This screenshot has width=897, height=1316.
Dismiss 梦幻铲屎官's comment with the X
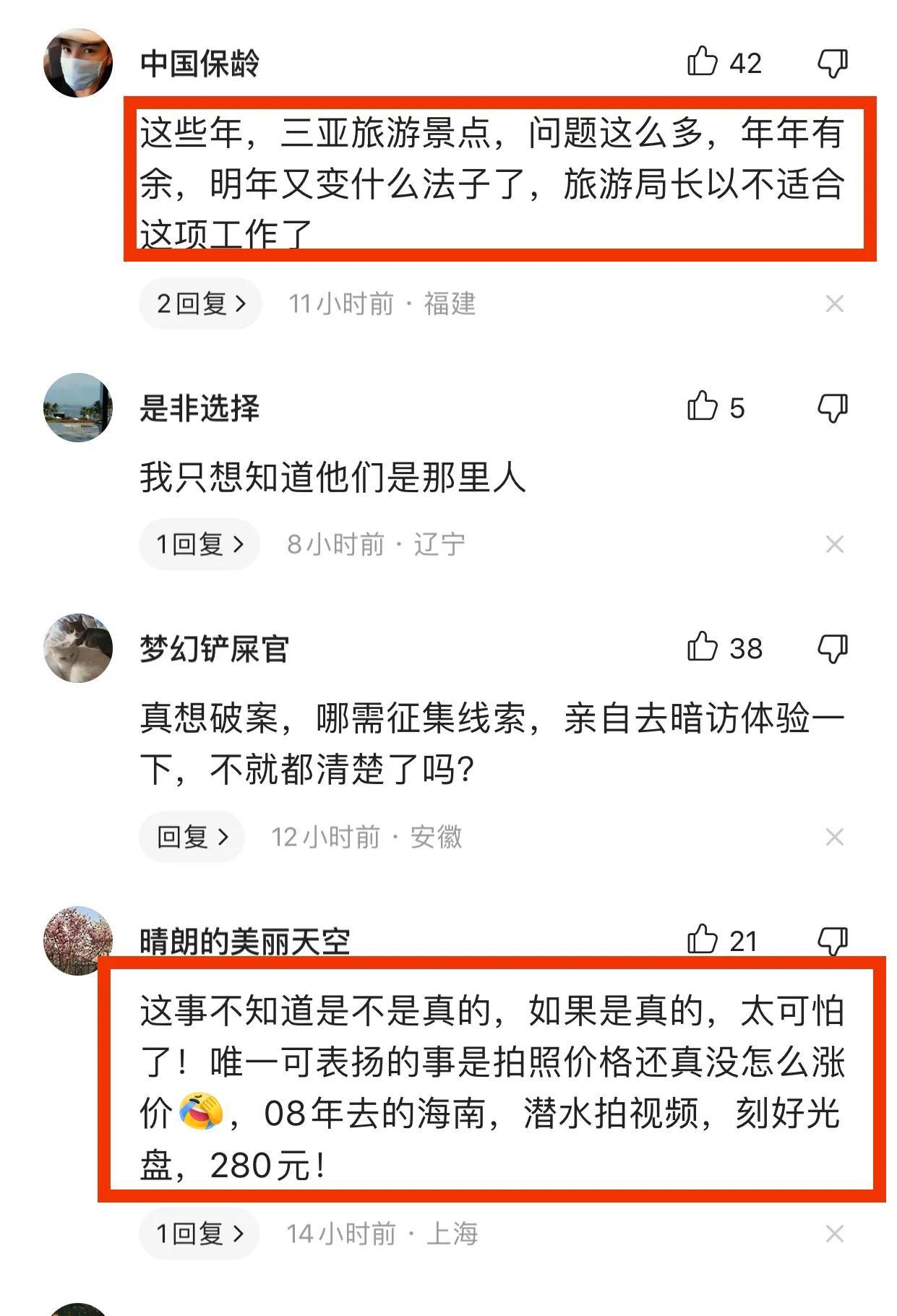coord(834,837)
